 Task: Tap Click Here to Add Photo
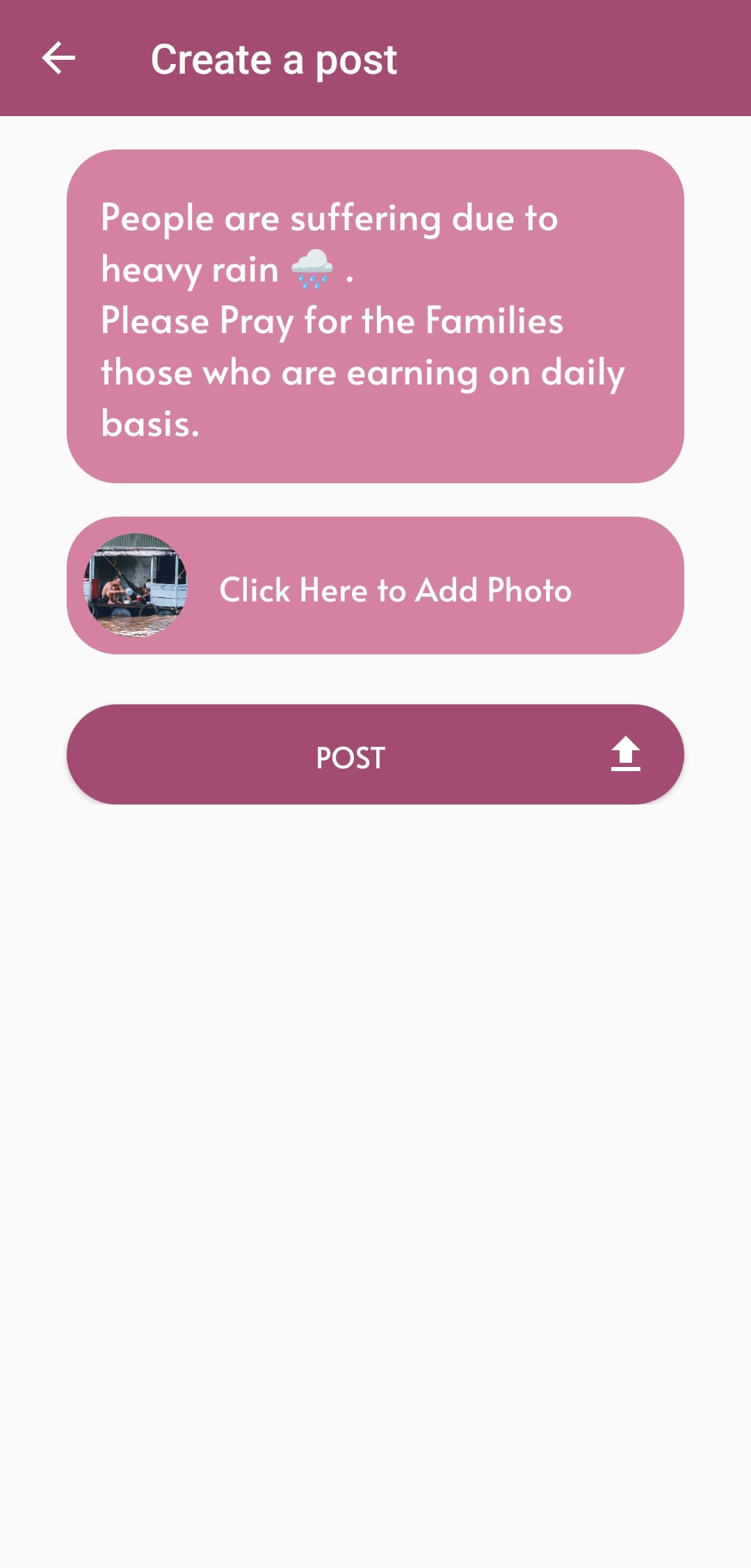click(x=395, y=590)
